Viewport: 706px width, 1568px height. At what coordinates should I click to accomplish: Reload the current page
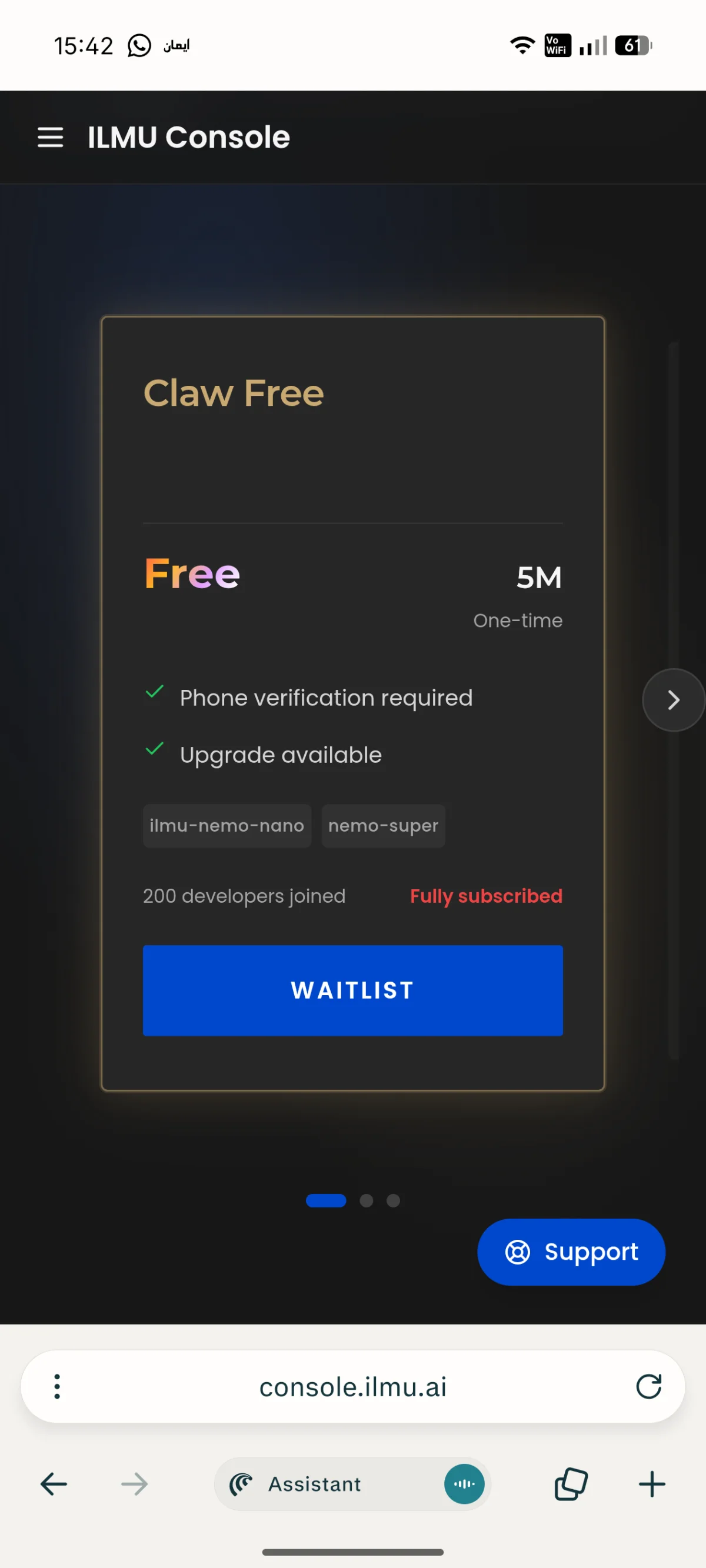(x=649, y=1387)
